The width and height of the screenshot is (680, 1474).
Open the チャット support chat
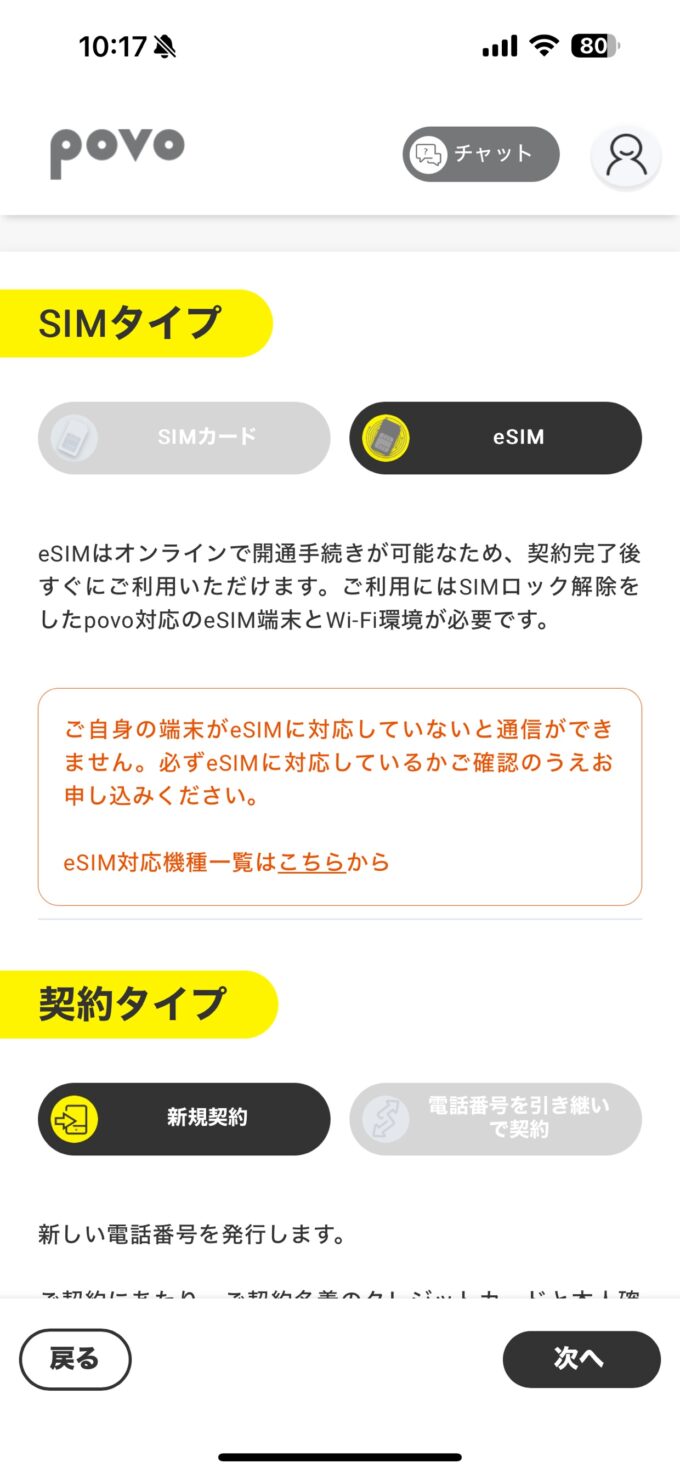tap(481, 154)
